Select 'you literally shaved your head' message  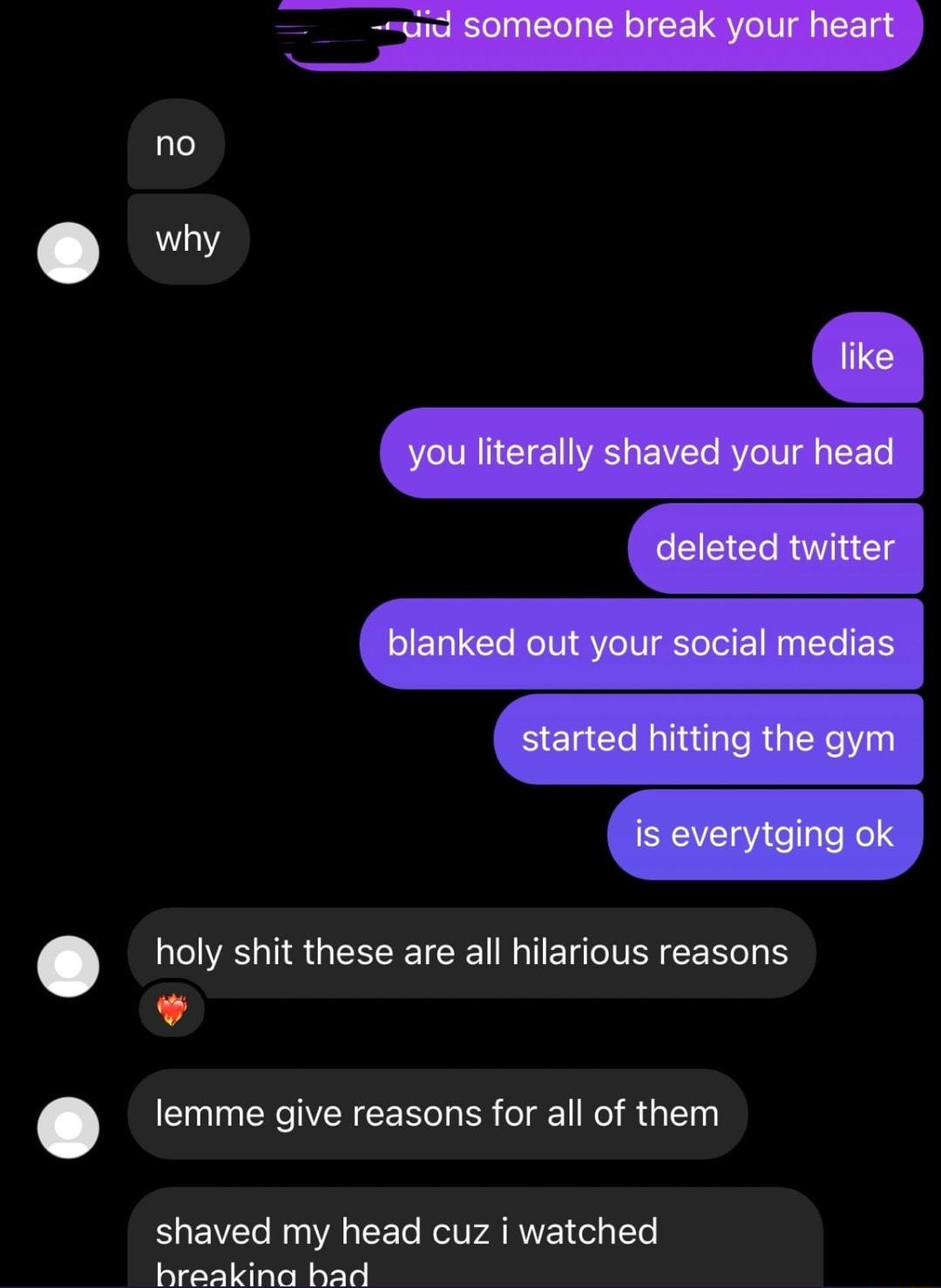coord(650,452)
